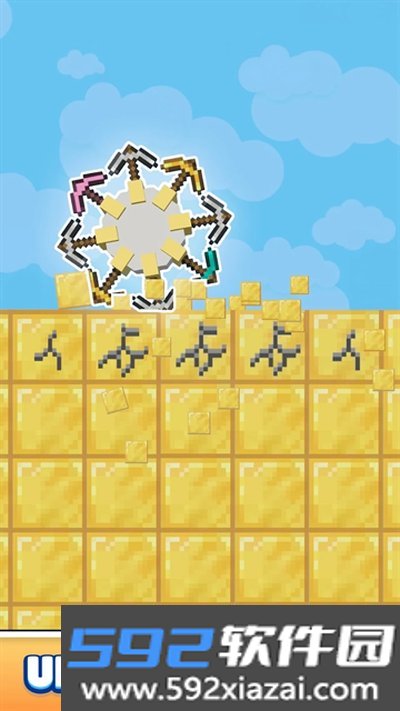Tap the orange upgrade button partly hidden
Image resolution: width=400 pixels, height=711 pixels.
tap(30, 671)
